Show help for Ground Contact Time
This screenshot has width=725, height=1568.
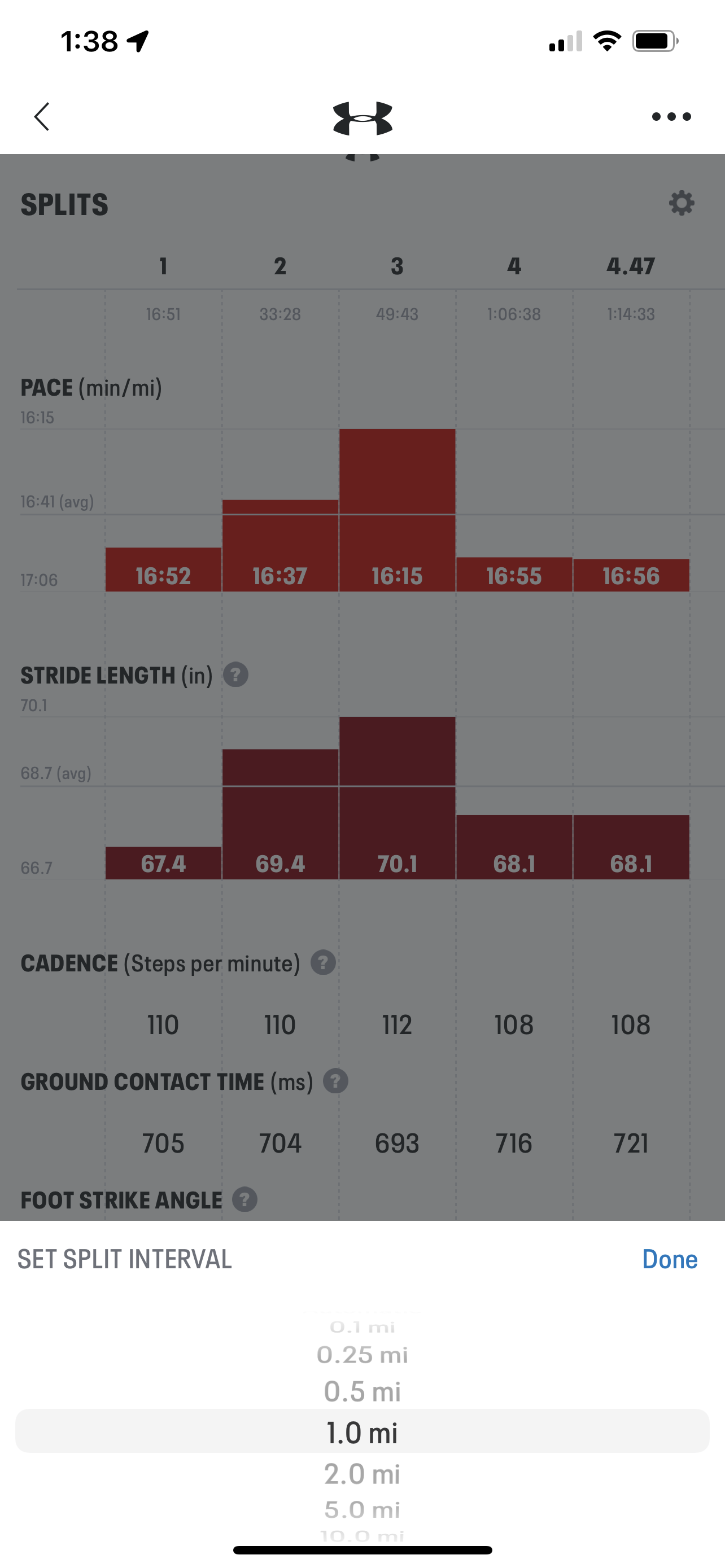pyautogui.click(x=335, y=1081)
